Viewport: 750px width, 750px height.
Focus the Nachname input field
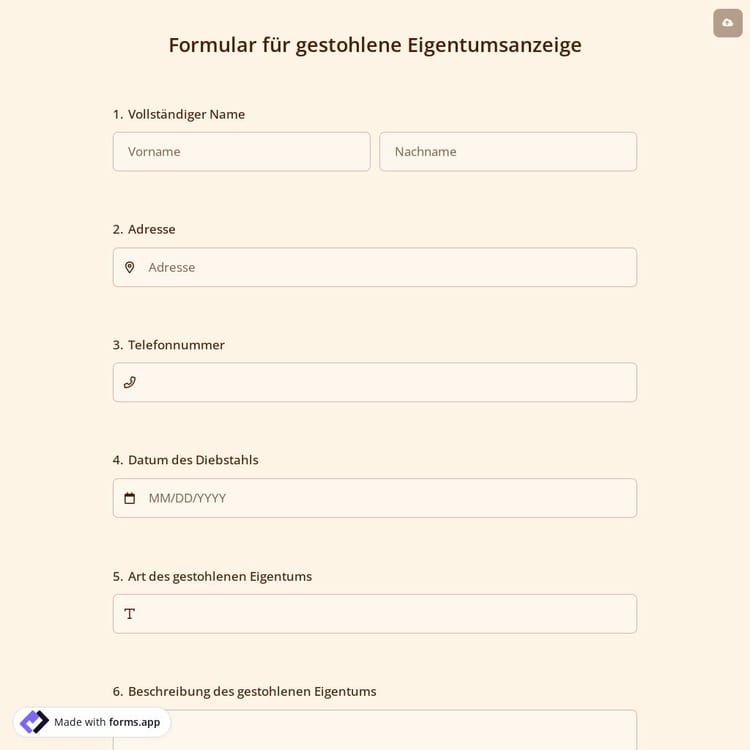click(x=507, y=152)
